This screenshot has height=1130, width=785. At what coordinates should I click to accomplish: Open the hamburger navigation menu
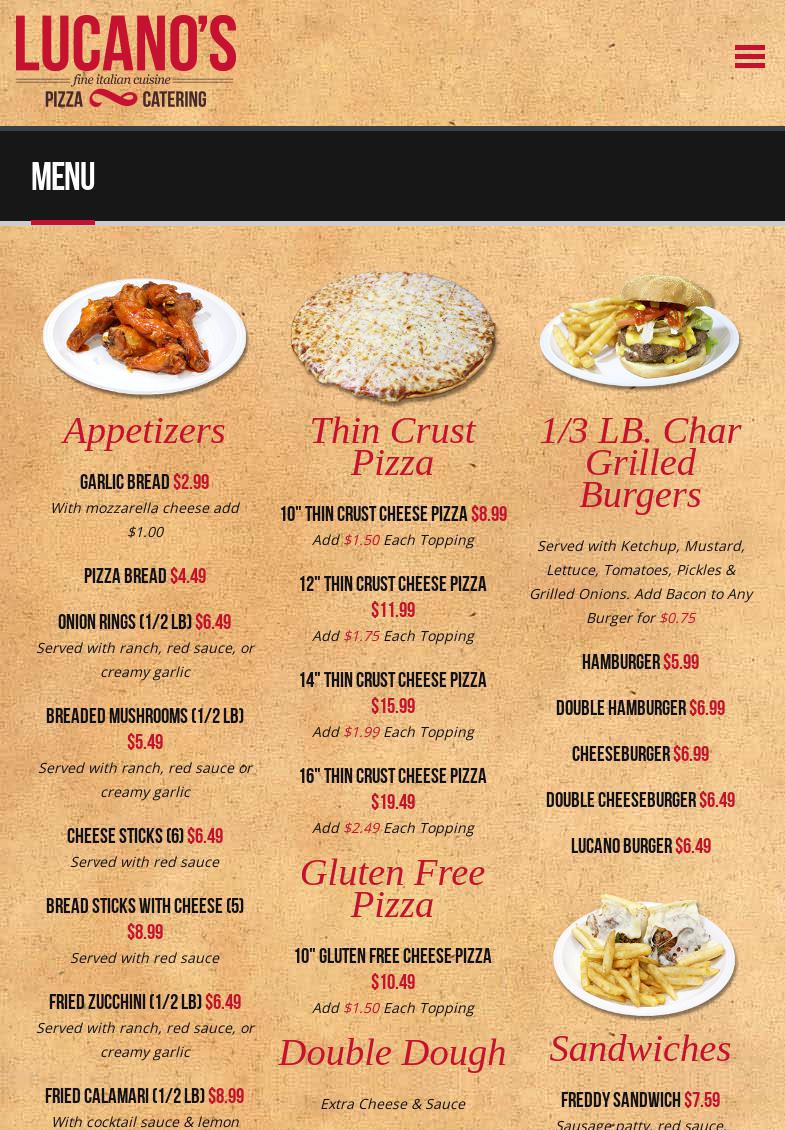pyautogui.click(x=749, y=57)
